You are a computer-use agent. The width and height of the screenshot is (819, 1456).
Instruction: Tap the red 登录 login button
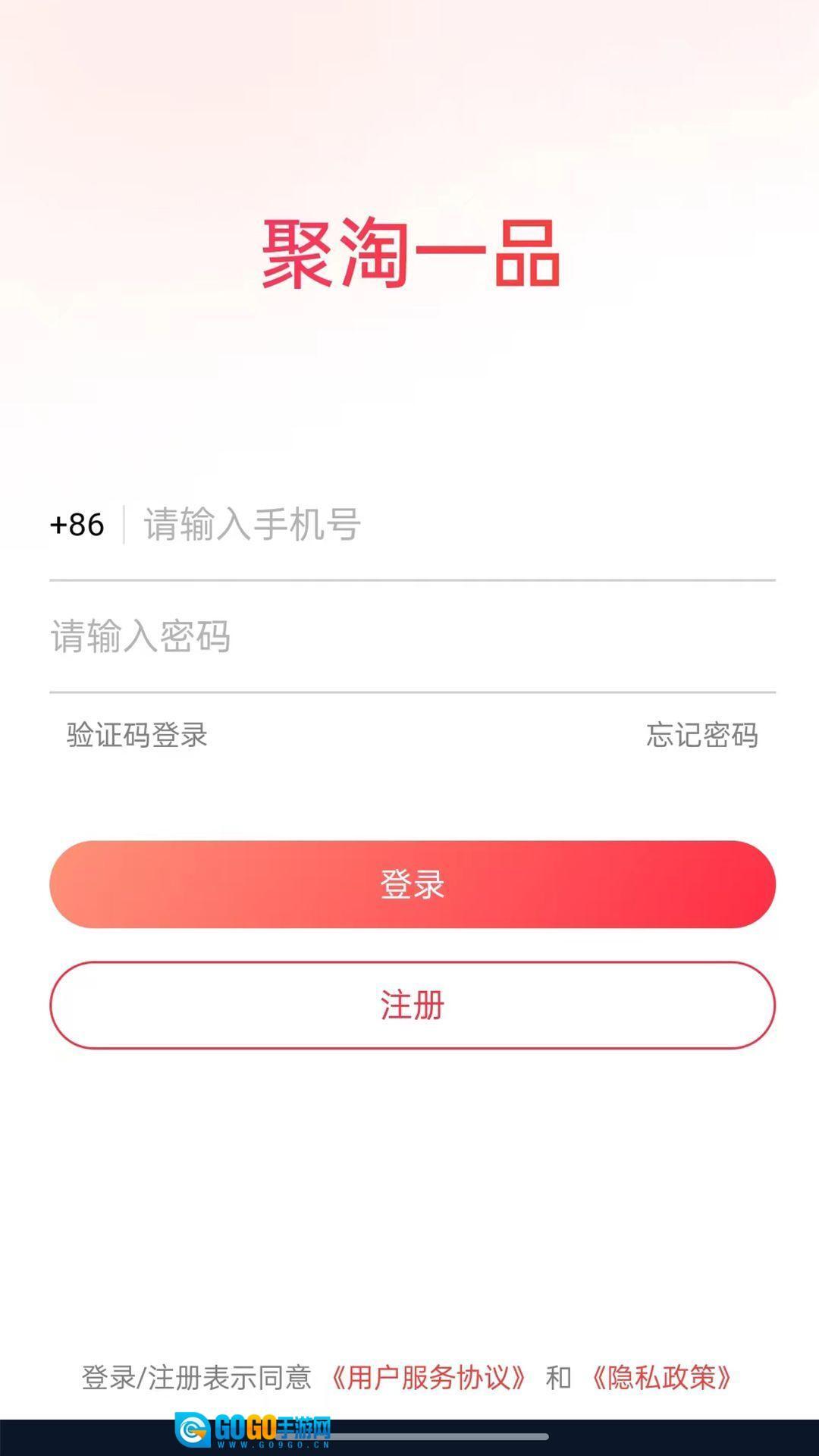click(413, 884)
